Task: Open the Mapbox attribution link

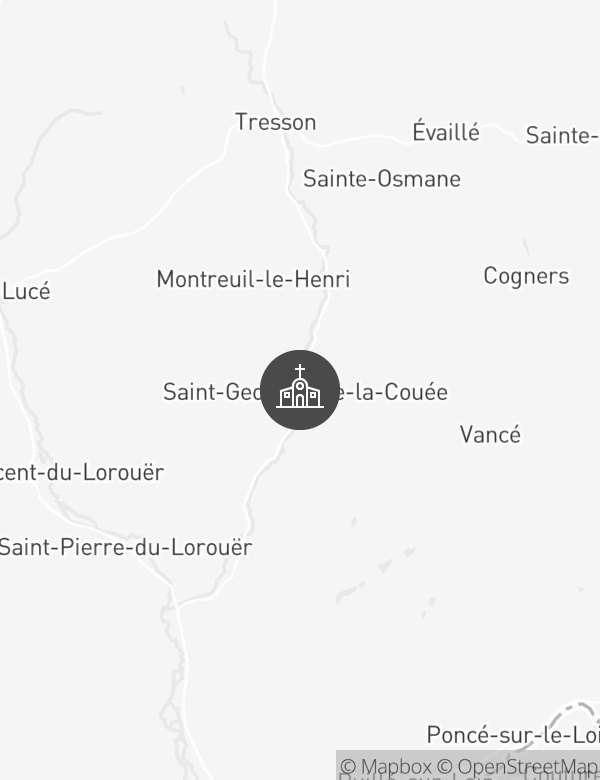Action: point(385,767)
